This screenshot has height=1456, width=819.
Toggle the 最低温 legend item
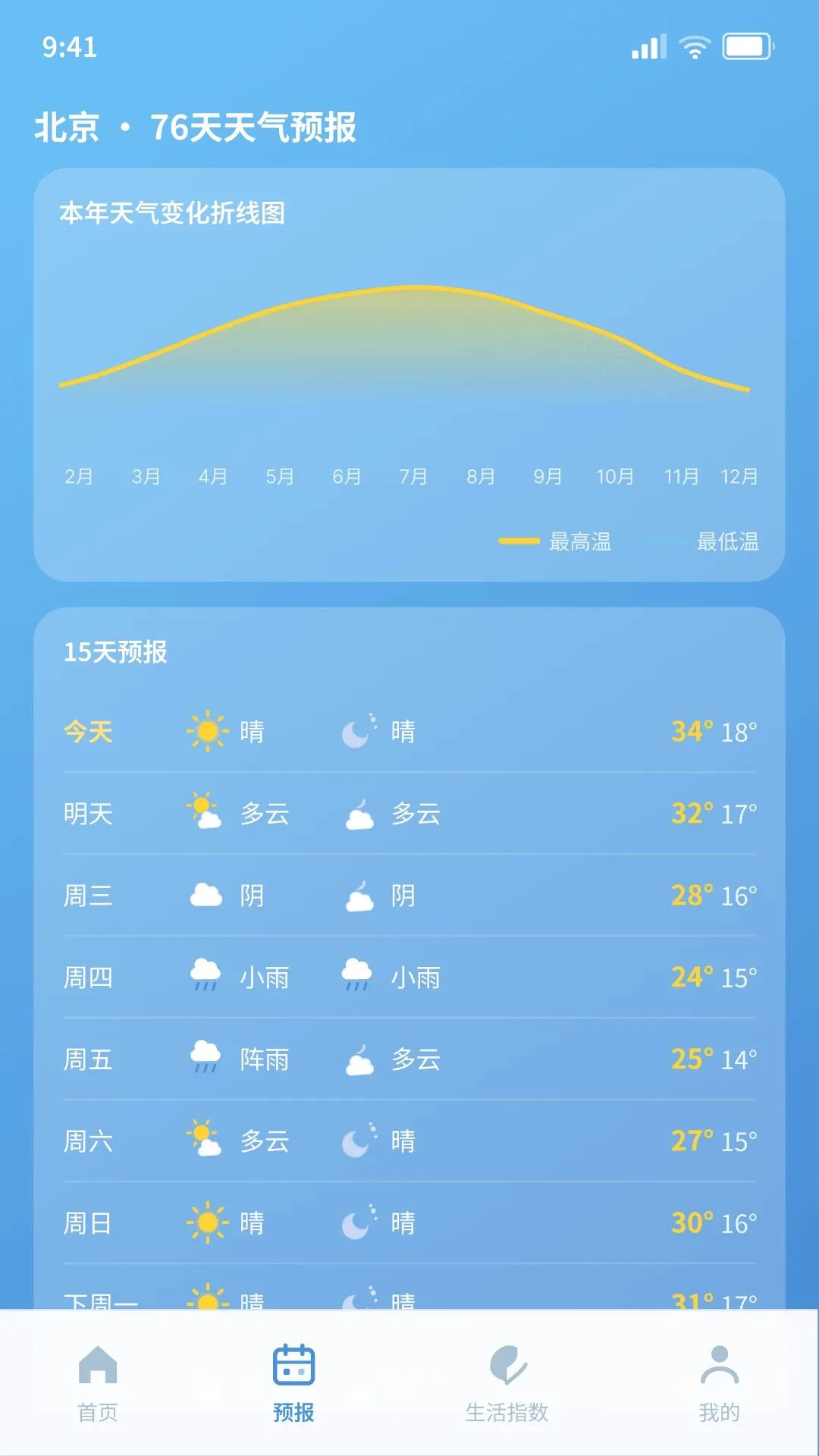[703, 541]
